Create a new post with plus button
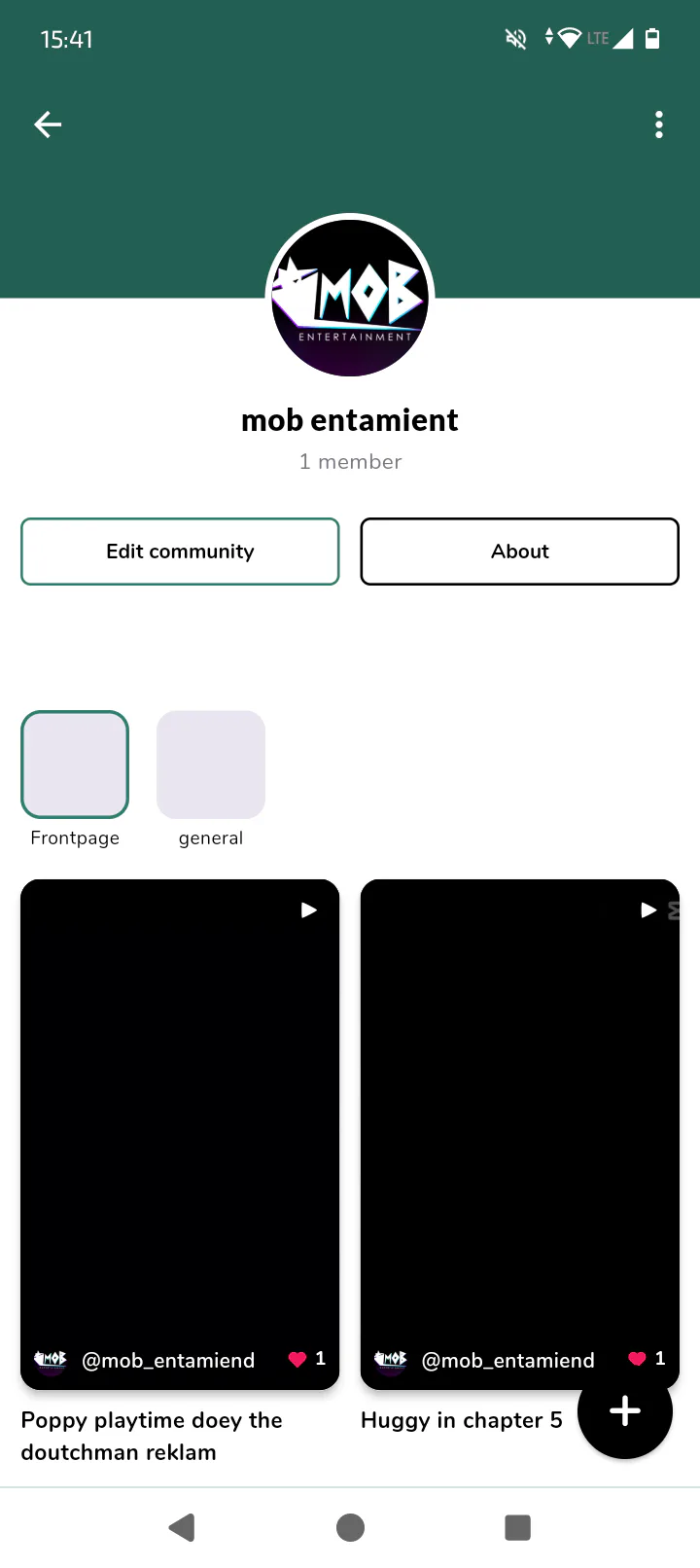Image resolution: width=700 pixels, height=1568 pixels. point(625,1411)
